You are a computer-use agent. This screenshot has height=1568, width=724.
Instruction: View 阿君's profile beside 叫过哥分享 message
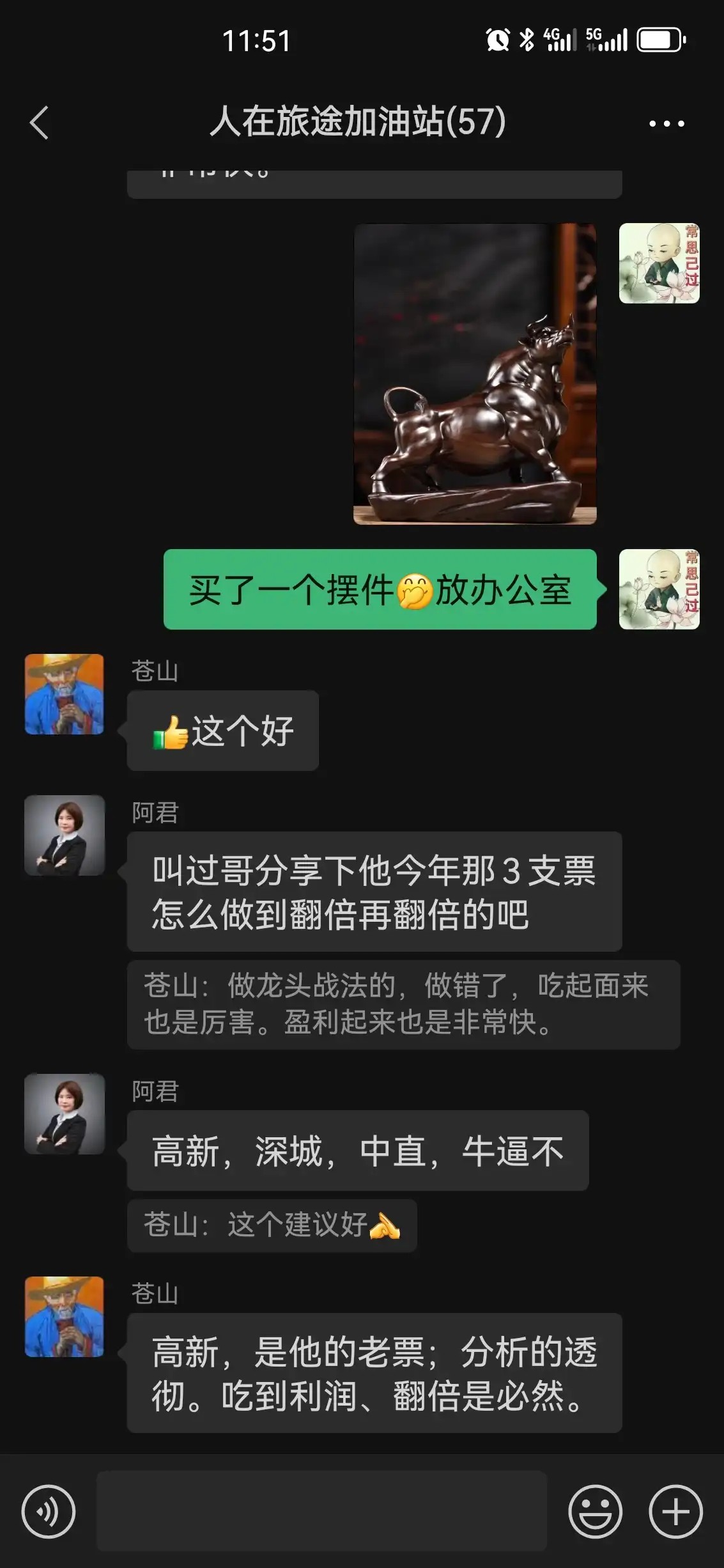64,835
